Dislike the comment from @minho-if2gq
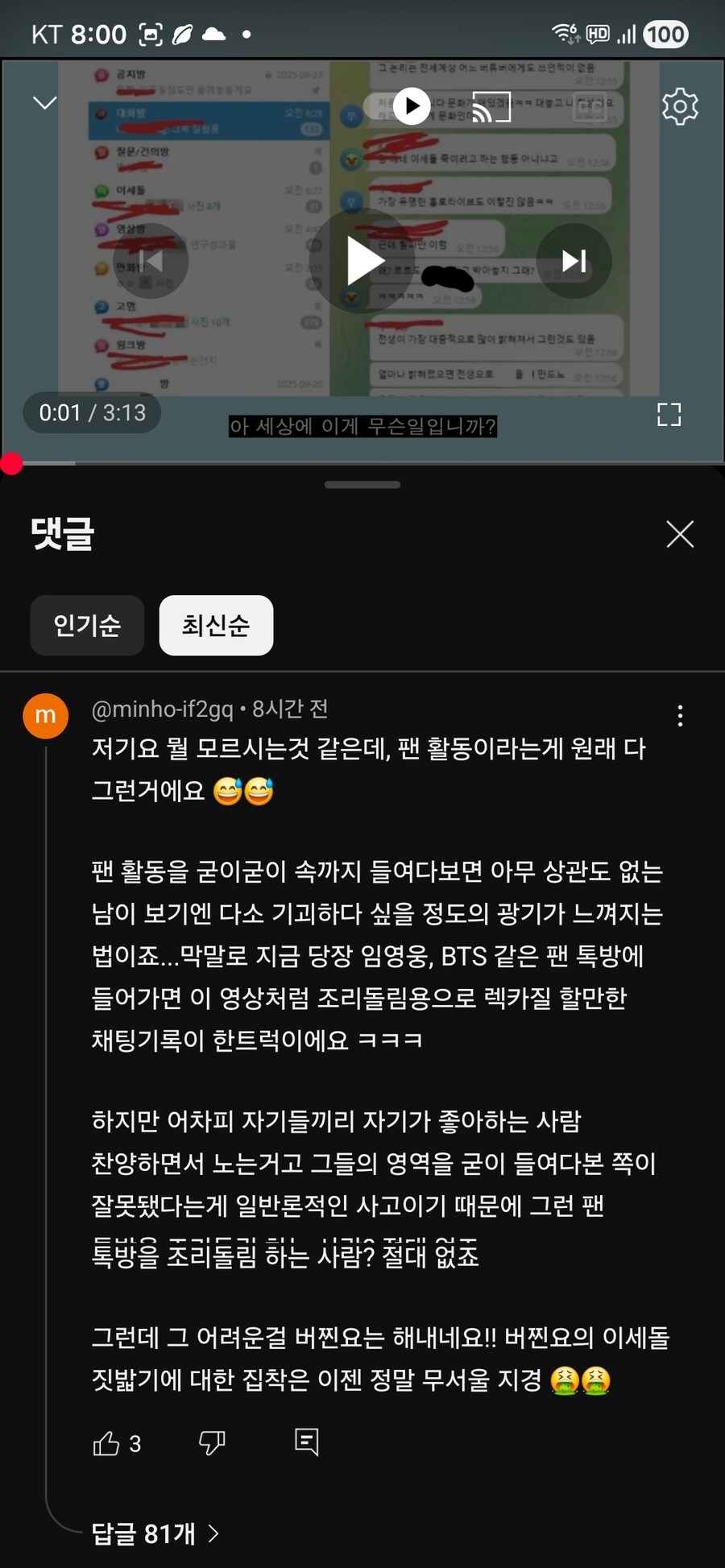Viewport: 725px width, 1568px height. coord(212,1442)
